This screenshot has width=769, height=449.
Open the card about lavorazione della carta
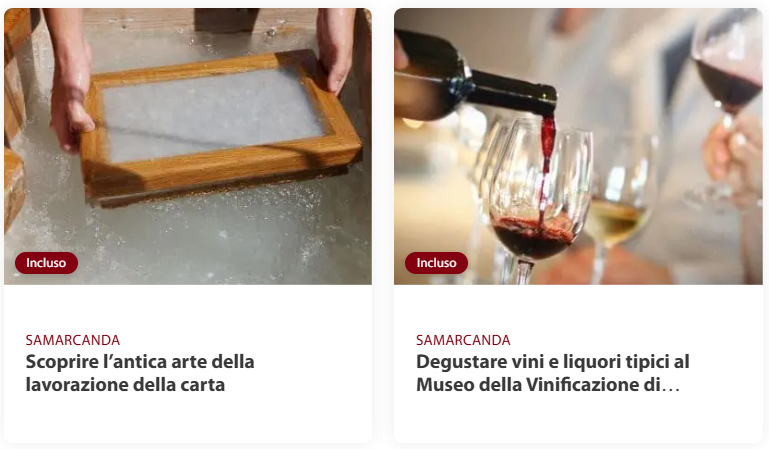[140, 373]
